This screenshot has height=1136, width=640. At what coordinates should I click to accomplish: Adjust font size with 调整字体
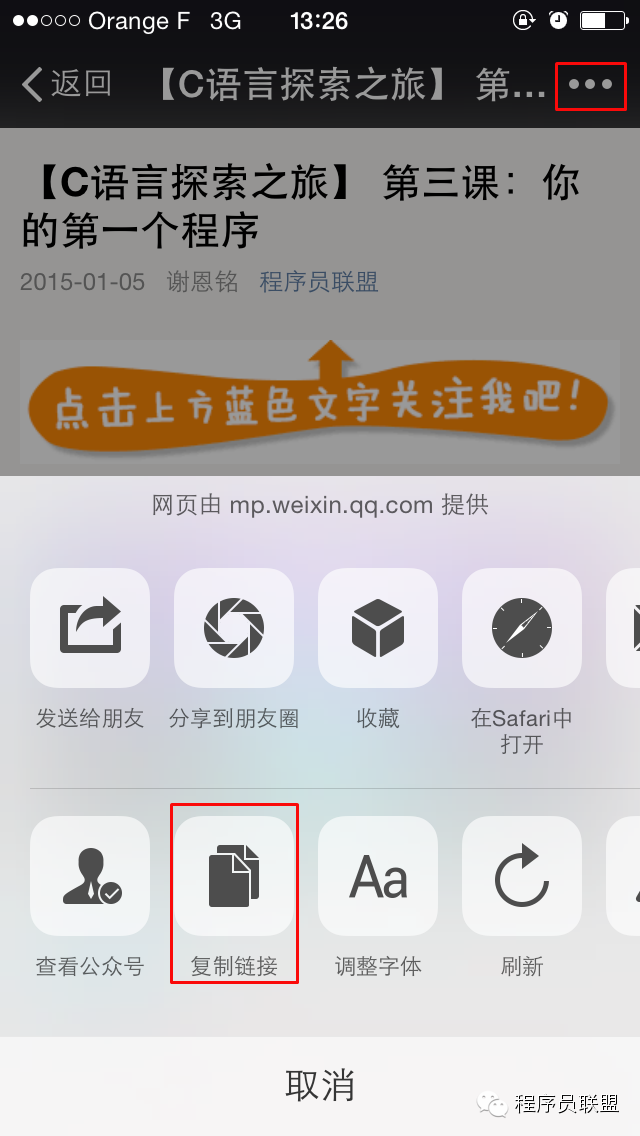(378, 876)
